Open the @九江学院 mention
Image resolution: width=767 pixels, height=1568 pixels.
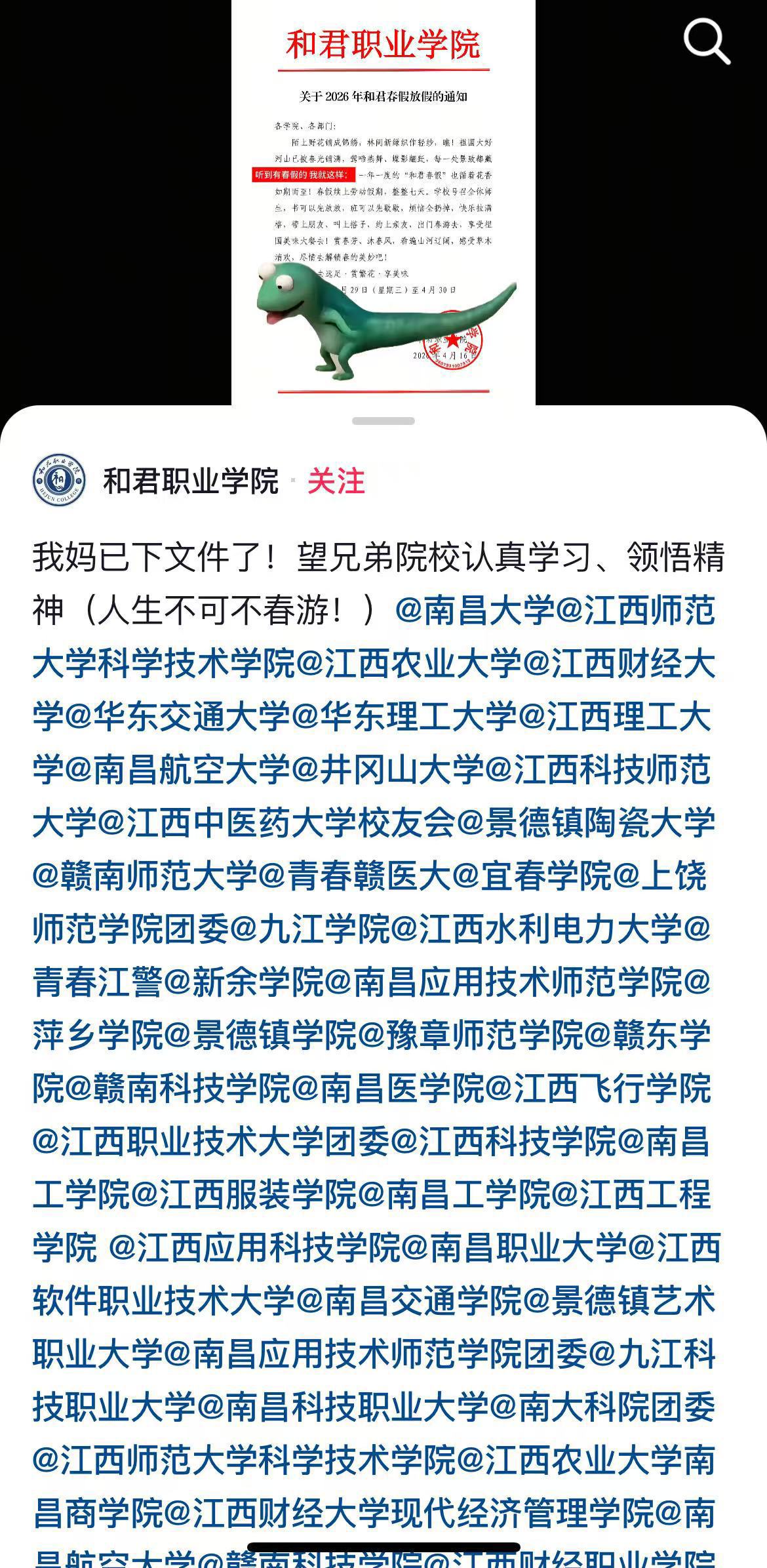tap(309, 929)
